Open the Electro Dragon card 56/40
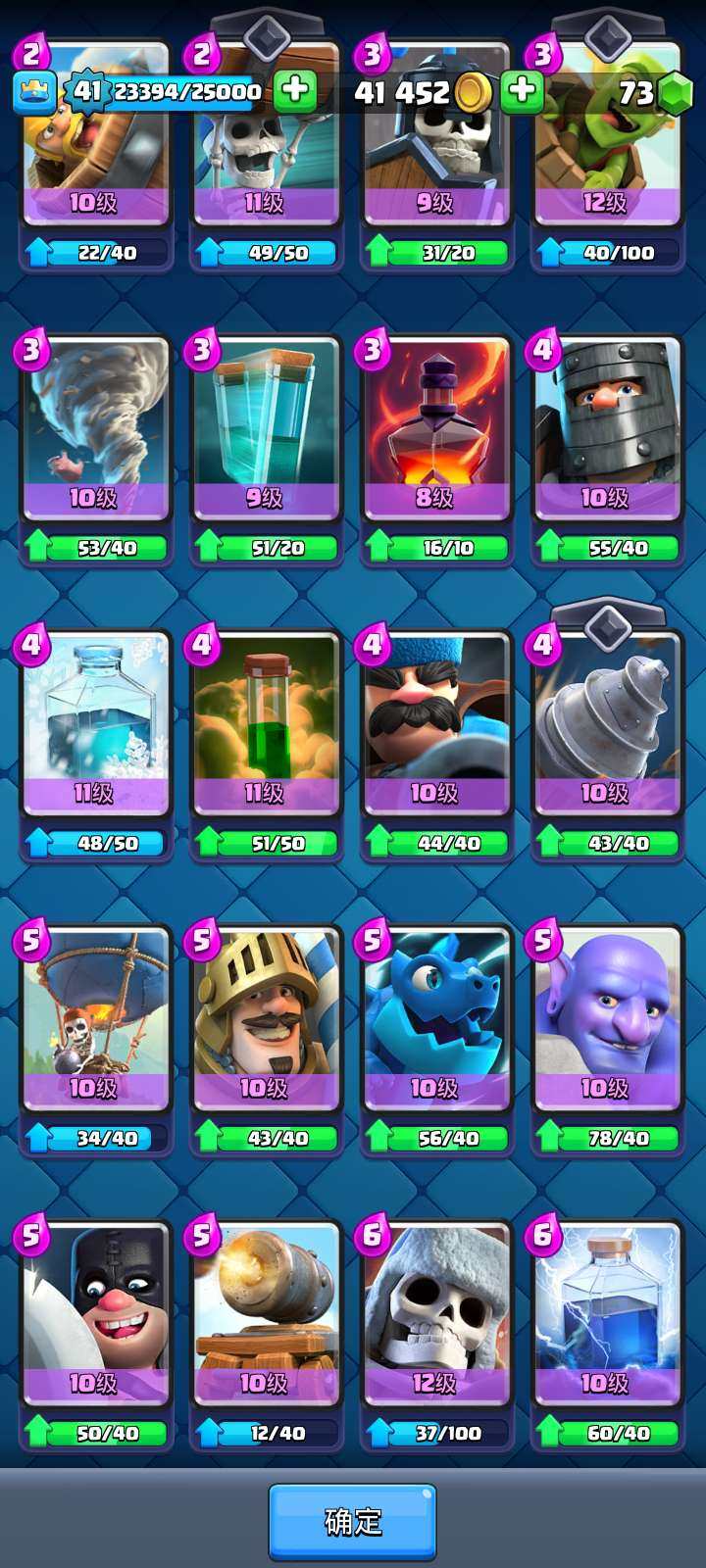Screen dimensions: 706x1568 (x=436, y=1021)
